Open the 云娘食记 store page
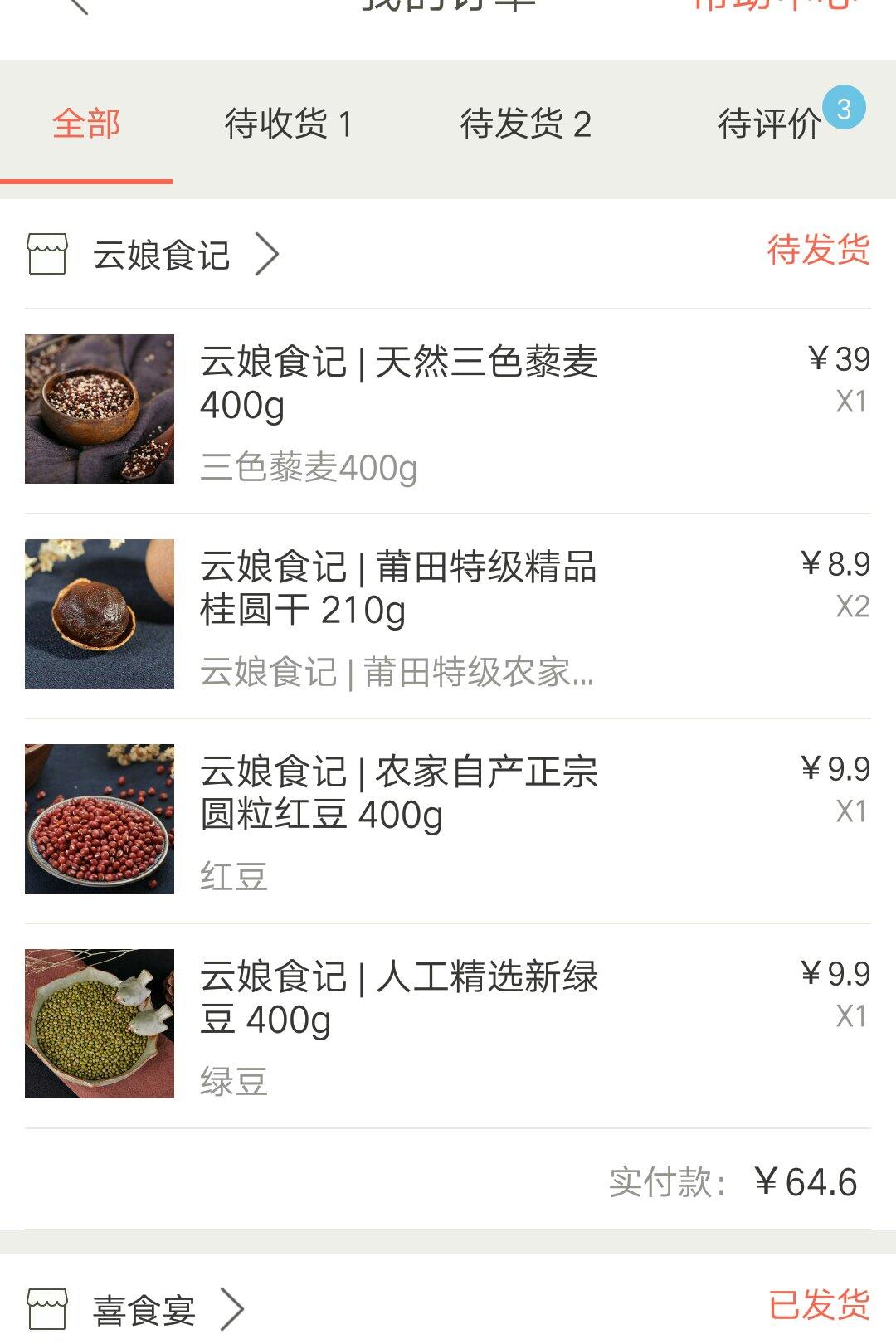896x1344 pixels. pos(162,255)
